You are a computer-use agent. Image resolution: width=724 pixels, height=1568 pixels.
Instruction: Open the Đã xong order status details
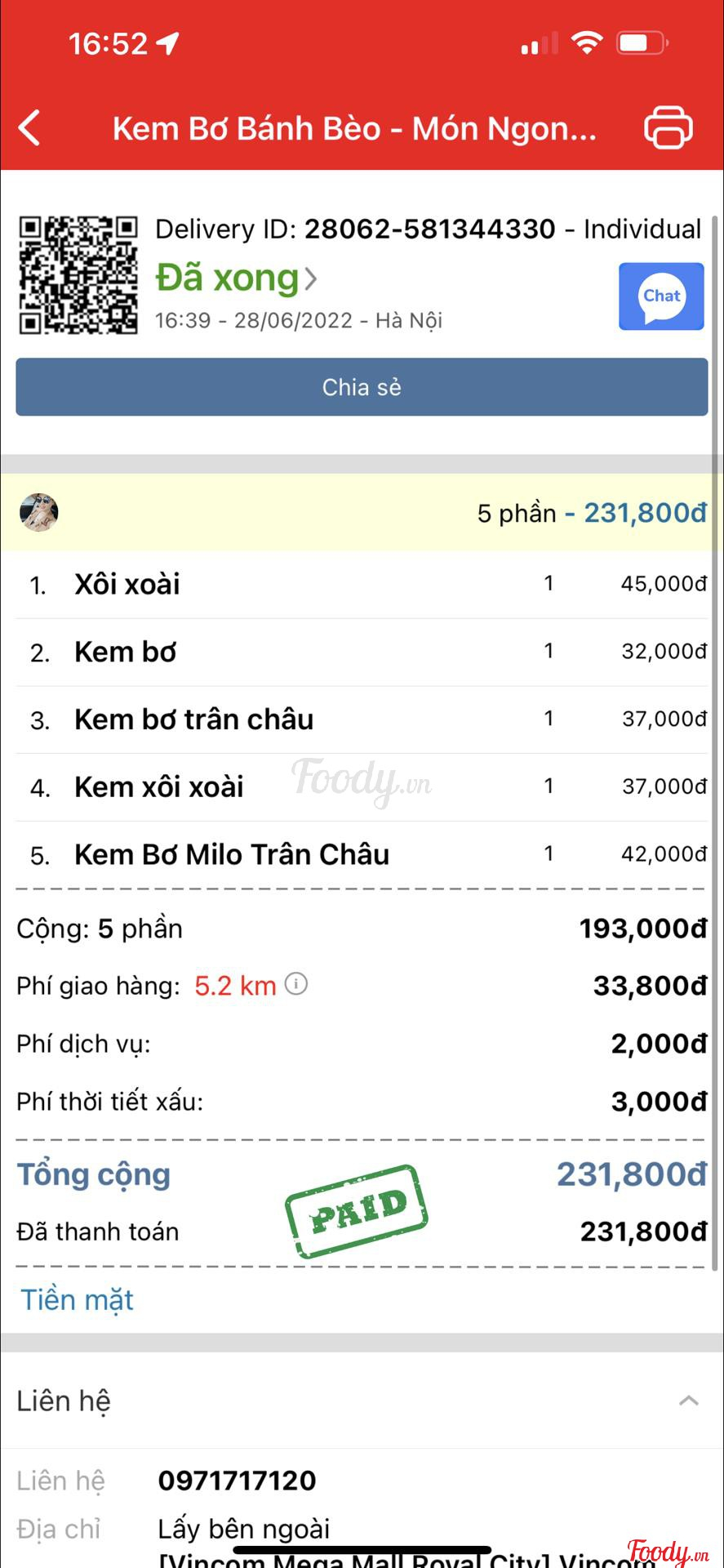[x=237, y=278]
